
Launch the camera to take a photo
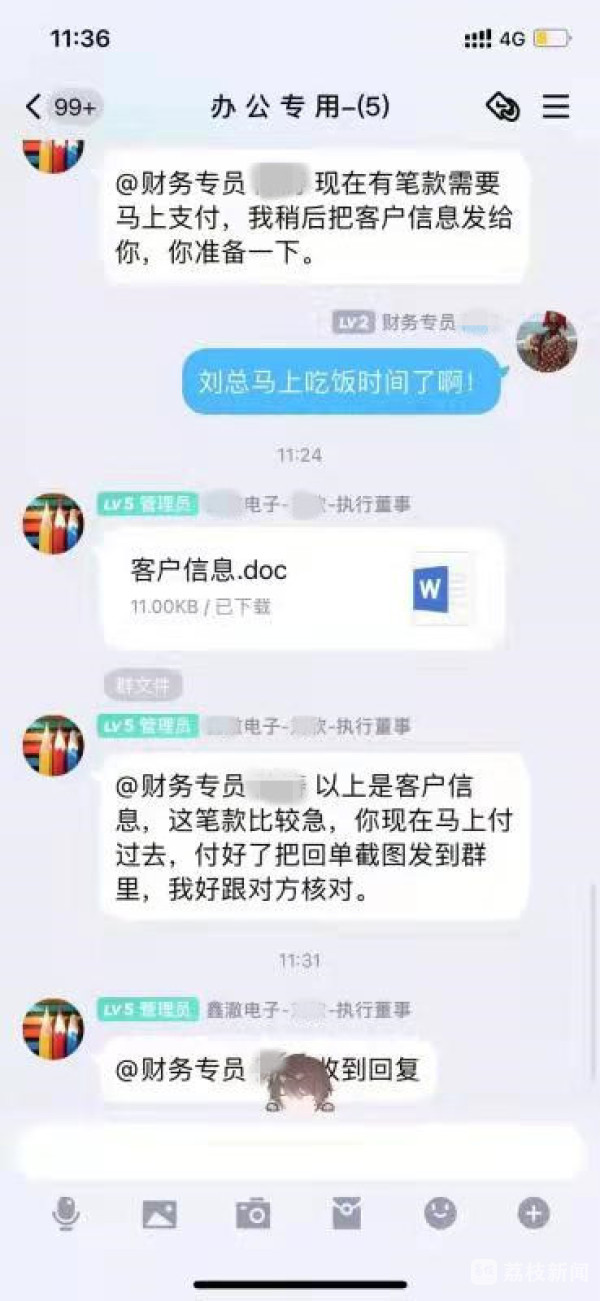coord(253,1214)
